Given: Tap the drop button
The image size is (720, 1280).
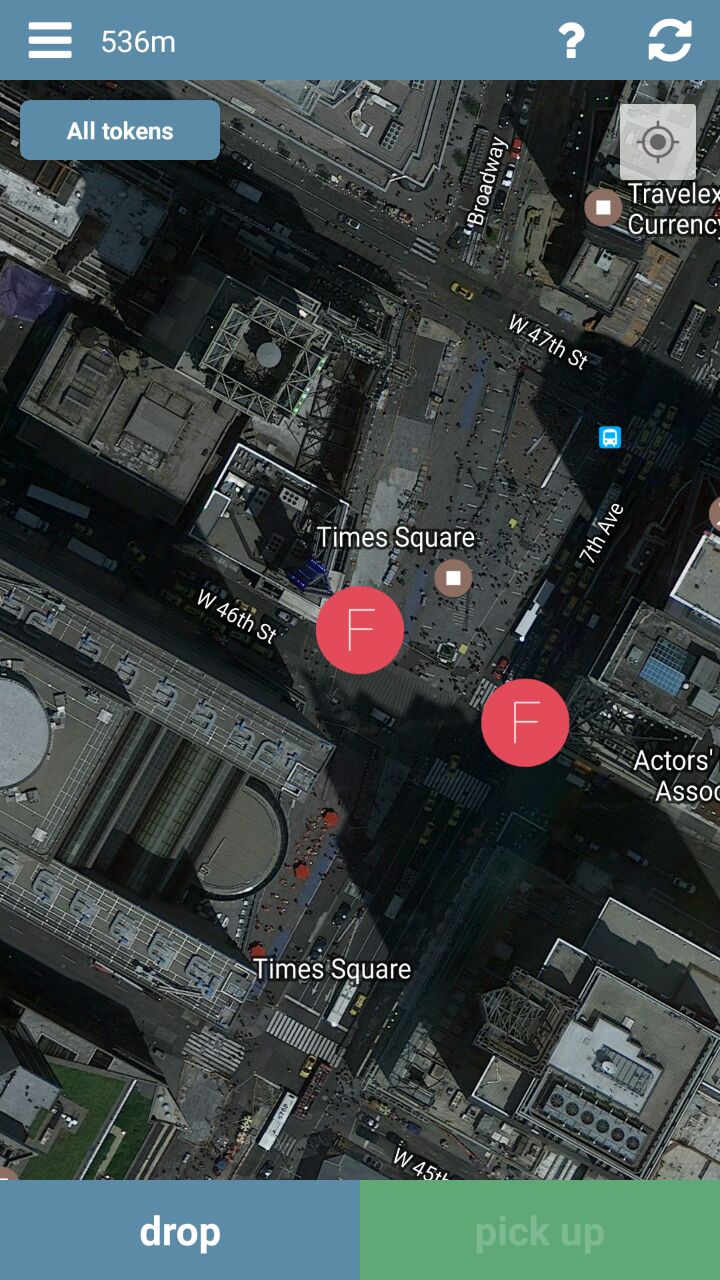Looking at the screenshot, I should pyautogui.click(x=180, y=1230).
